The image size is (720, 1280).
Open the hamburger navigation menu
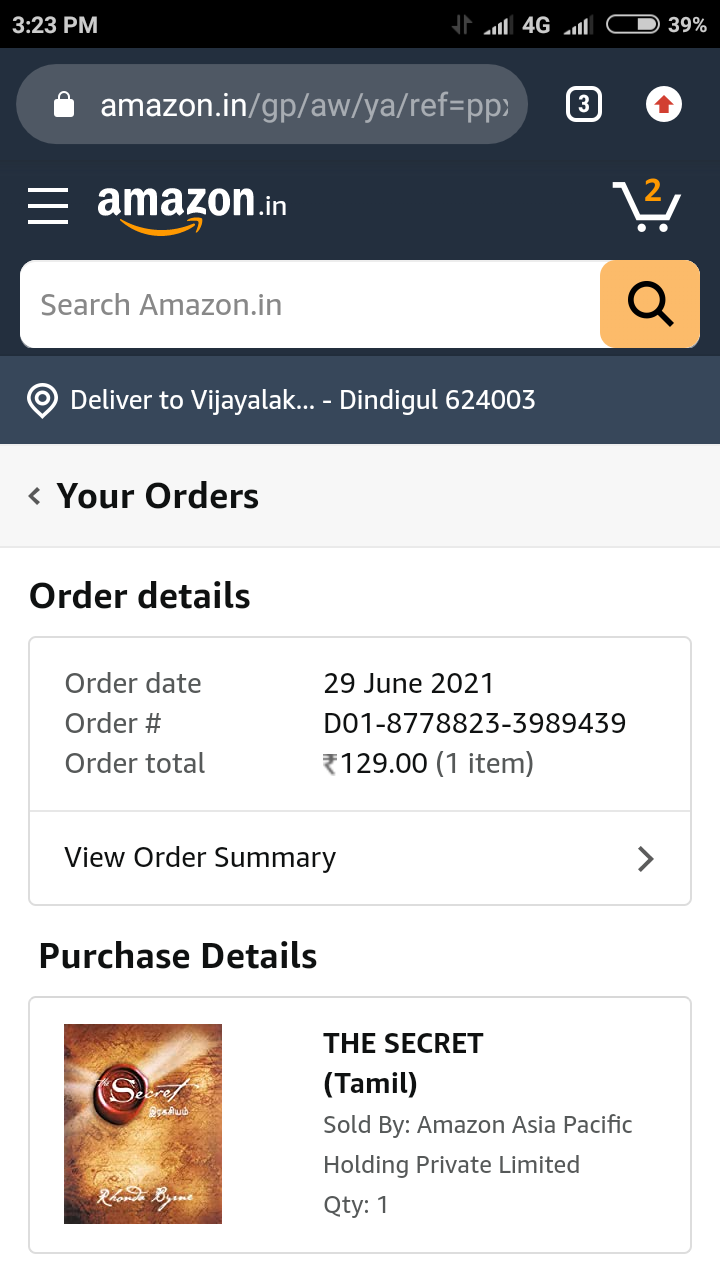[48, 206]
